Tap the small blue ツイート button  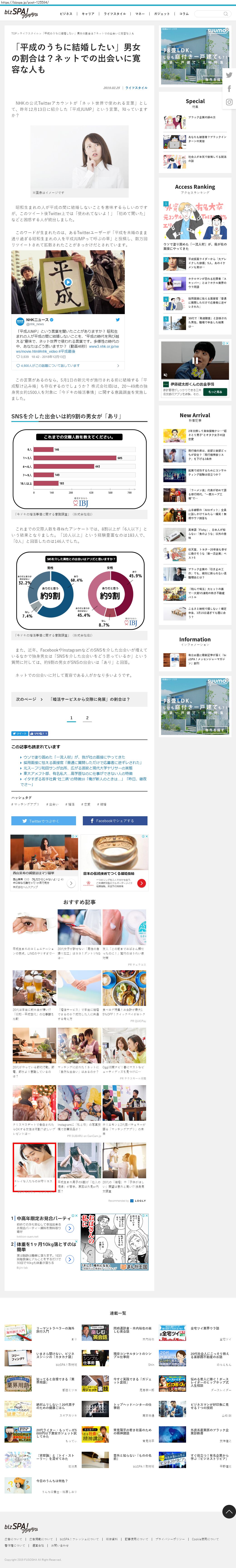click(x=20, y=734)
